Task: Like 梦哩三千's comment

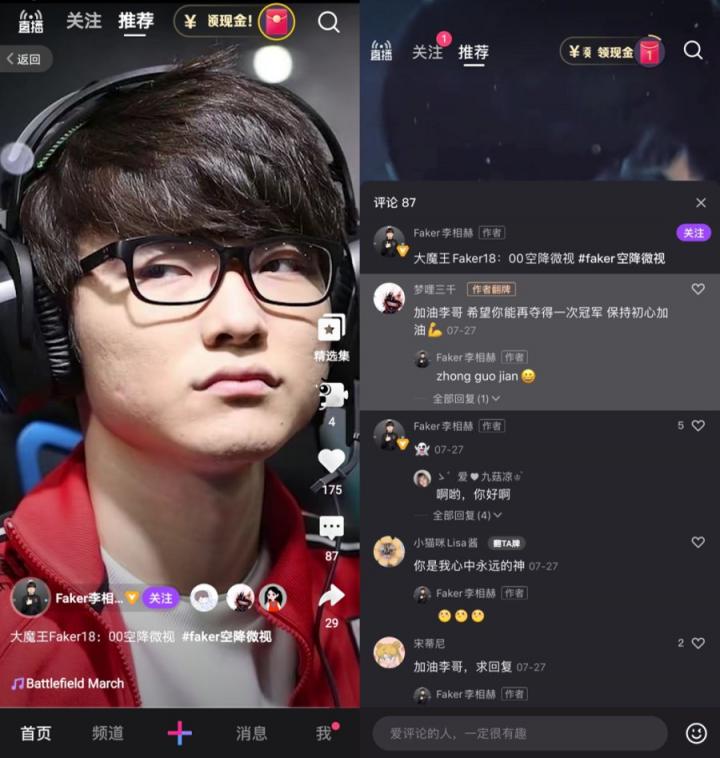Action: click(698, 289)
